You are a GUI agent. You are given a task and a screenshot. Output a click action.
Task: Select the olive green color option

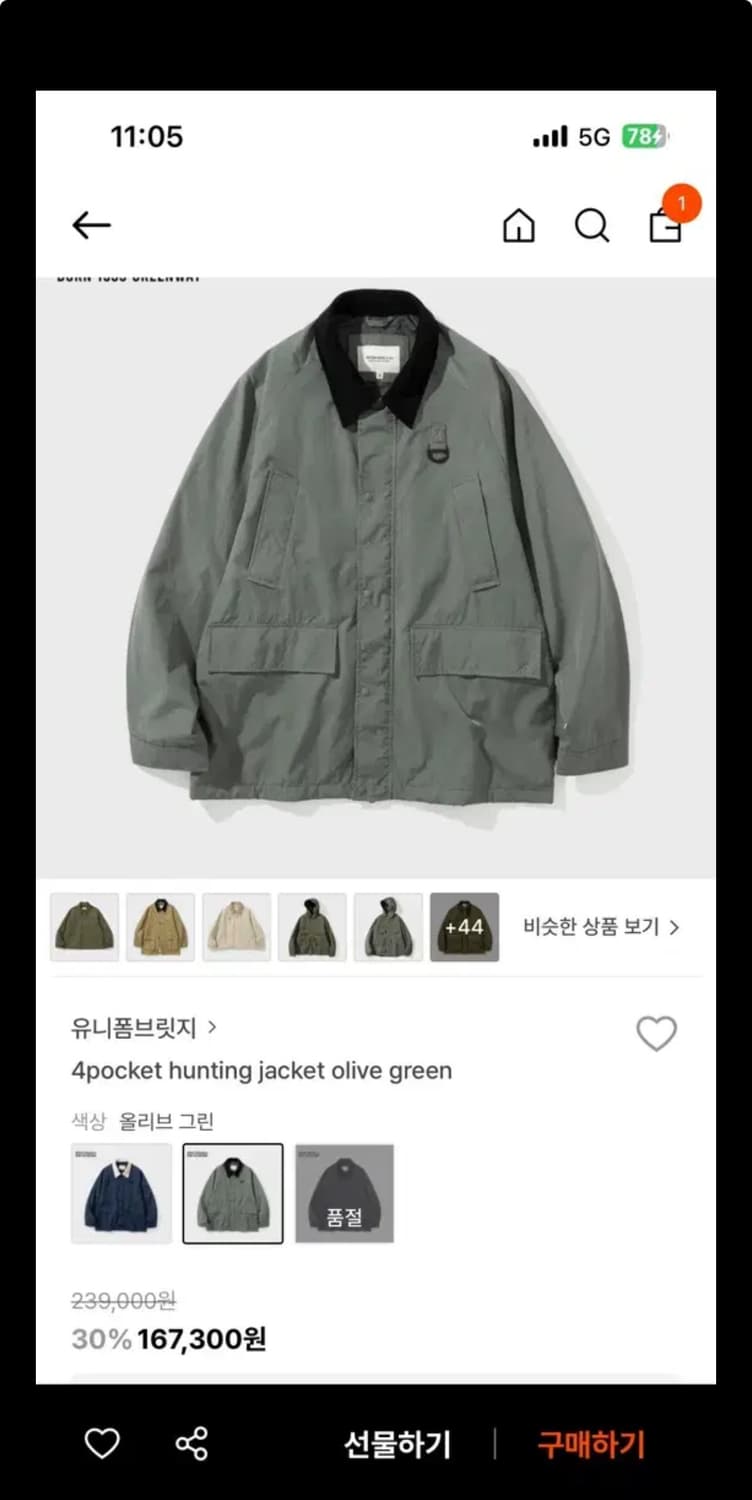233,1193
